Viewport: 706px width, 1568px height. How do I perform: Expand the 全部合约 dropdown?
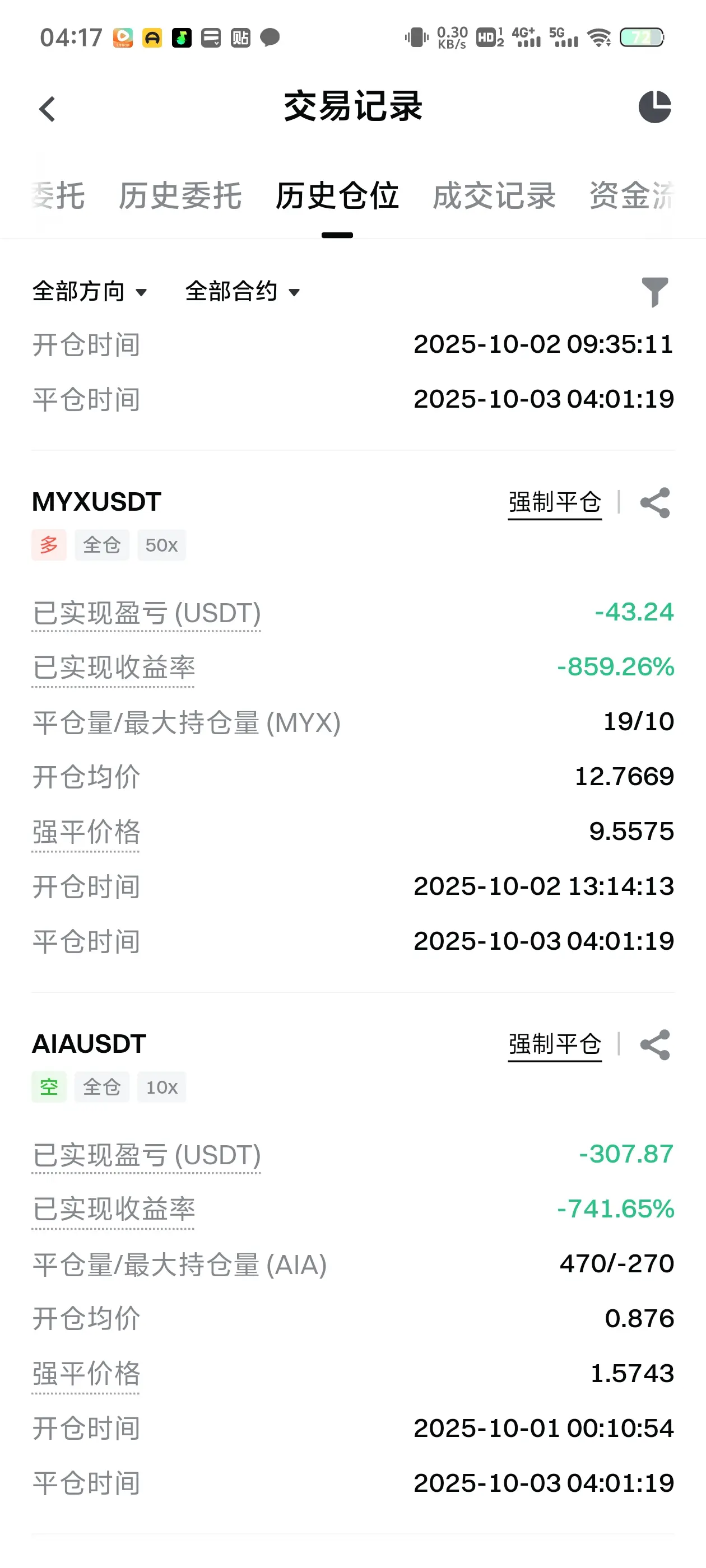[x=243, y=292]
